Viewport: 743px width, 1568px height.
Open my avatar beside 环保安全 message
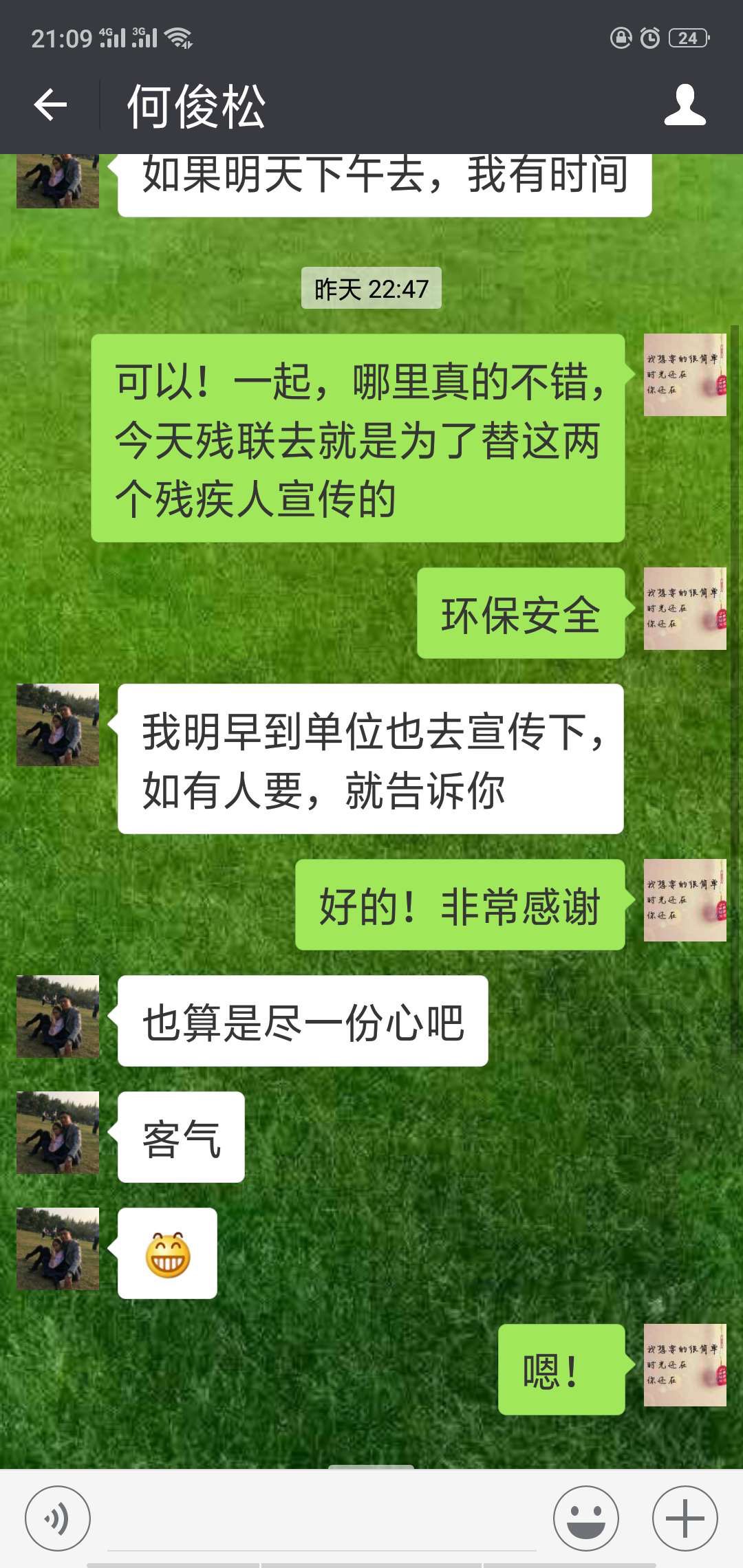point(685,609)
